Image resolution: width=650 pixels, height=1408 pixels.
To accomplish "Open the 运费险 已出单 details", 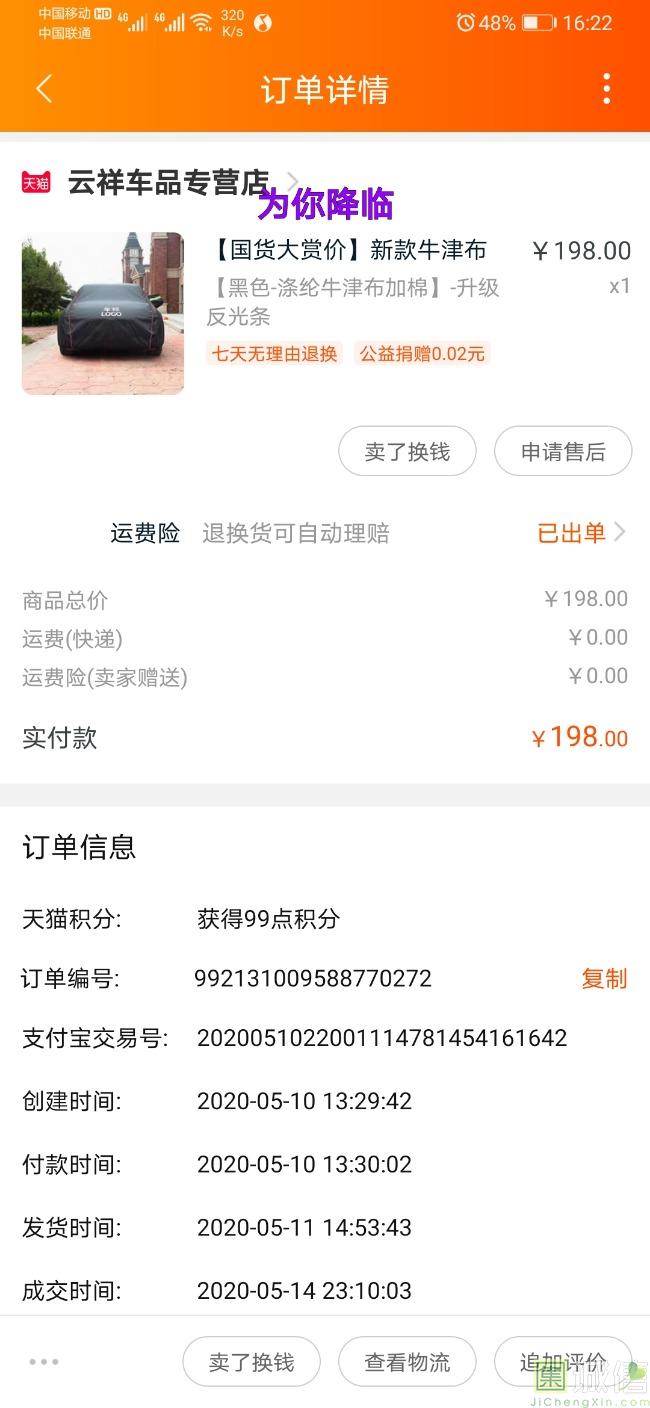I will point(582,533).
